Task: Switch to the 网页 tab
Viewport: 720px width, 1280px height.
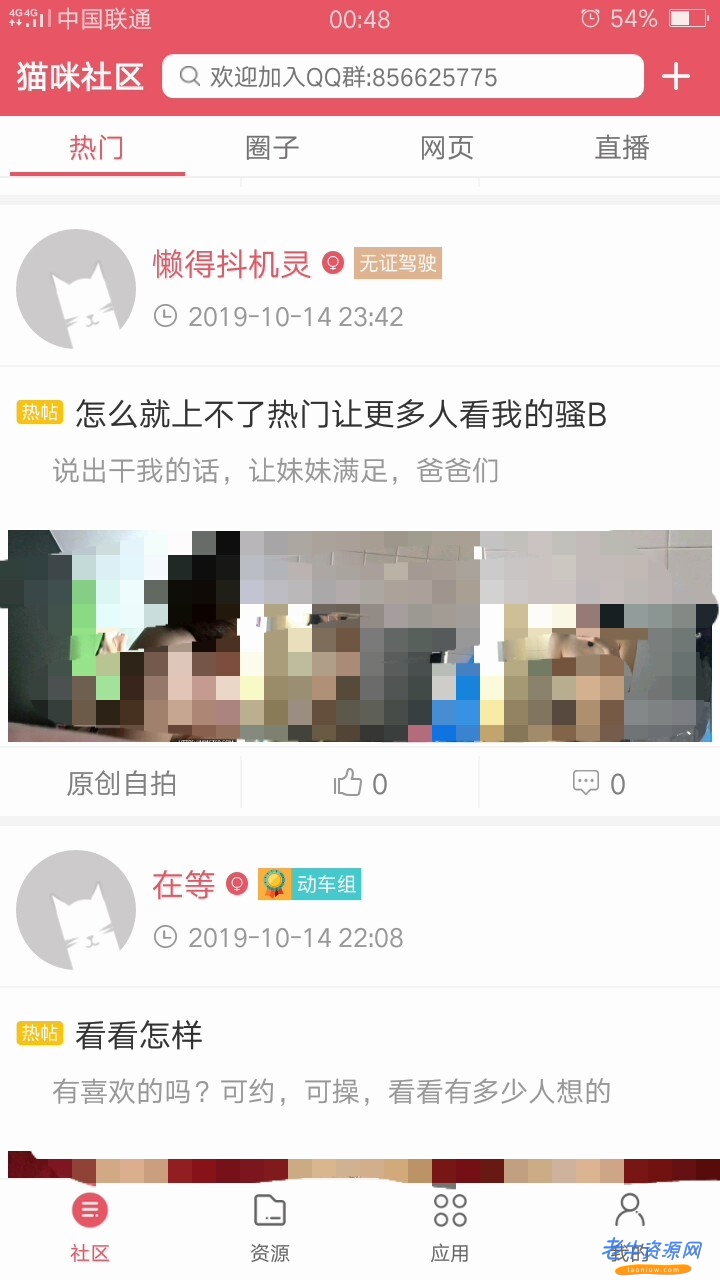Action: pyautogui.click(x=447, y=148)
